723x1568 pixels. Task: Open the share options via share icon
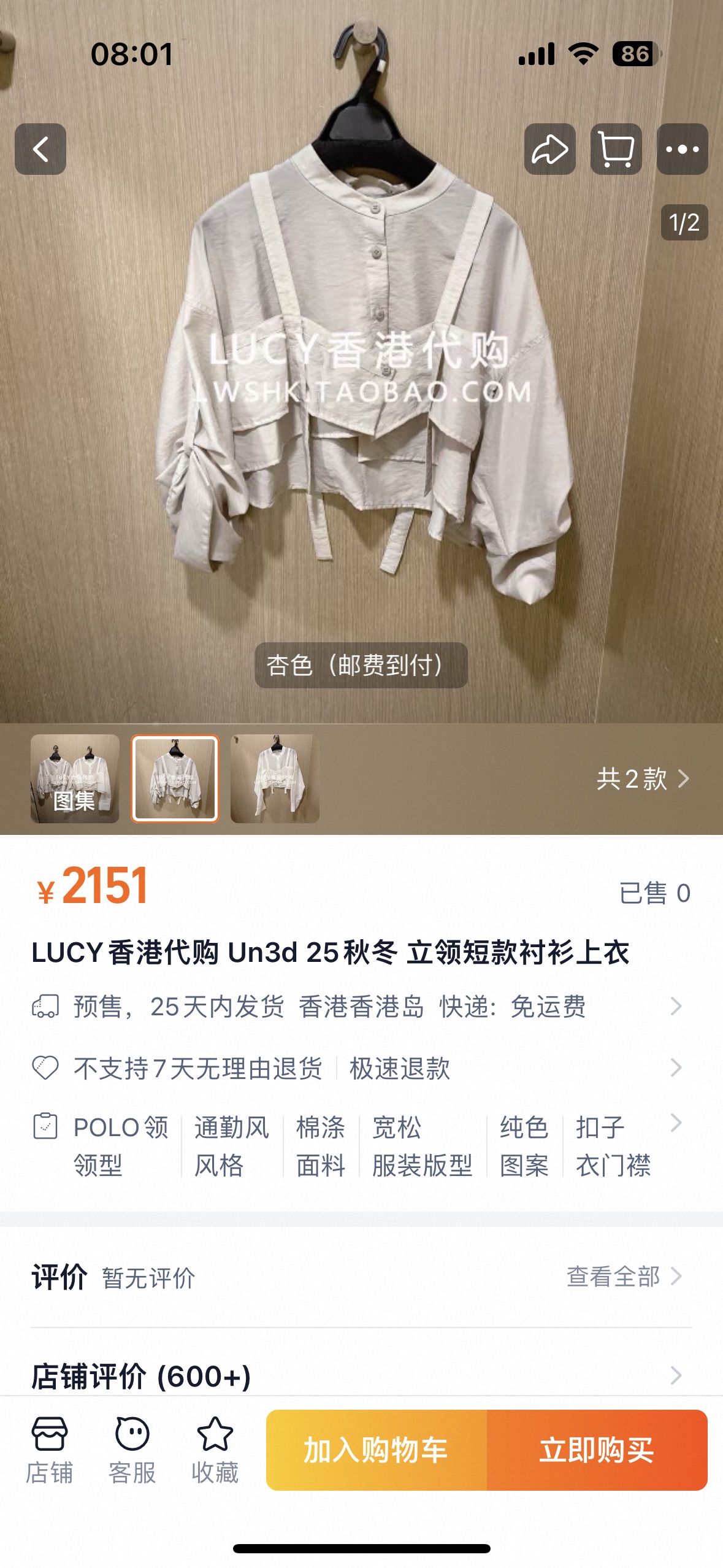pos(551,149)
